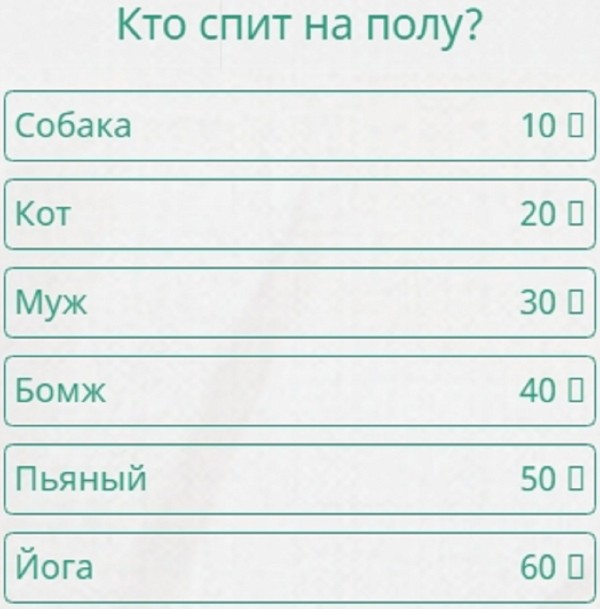This screenshot has width=600, height=609.
Task: Select the answer Собака
Action: tap(300, 126)
